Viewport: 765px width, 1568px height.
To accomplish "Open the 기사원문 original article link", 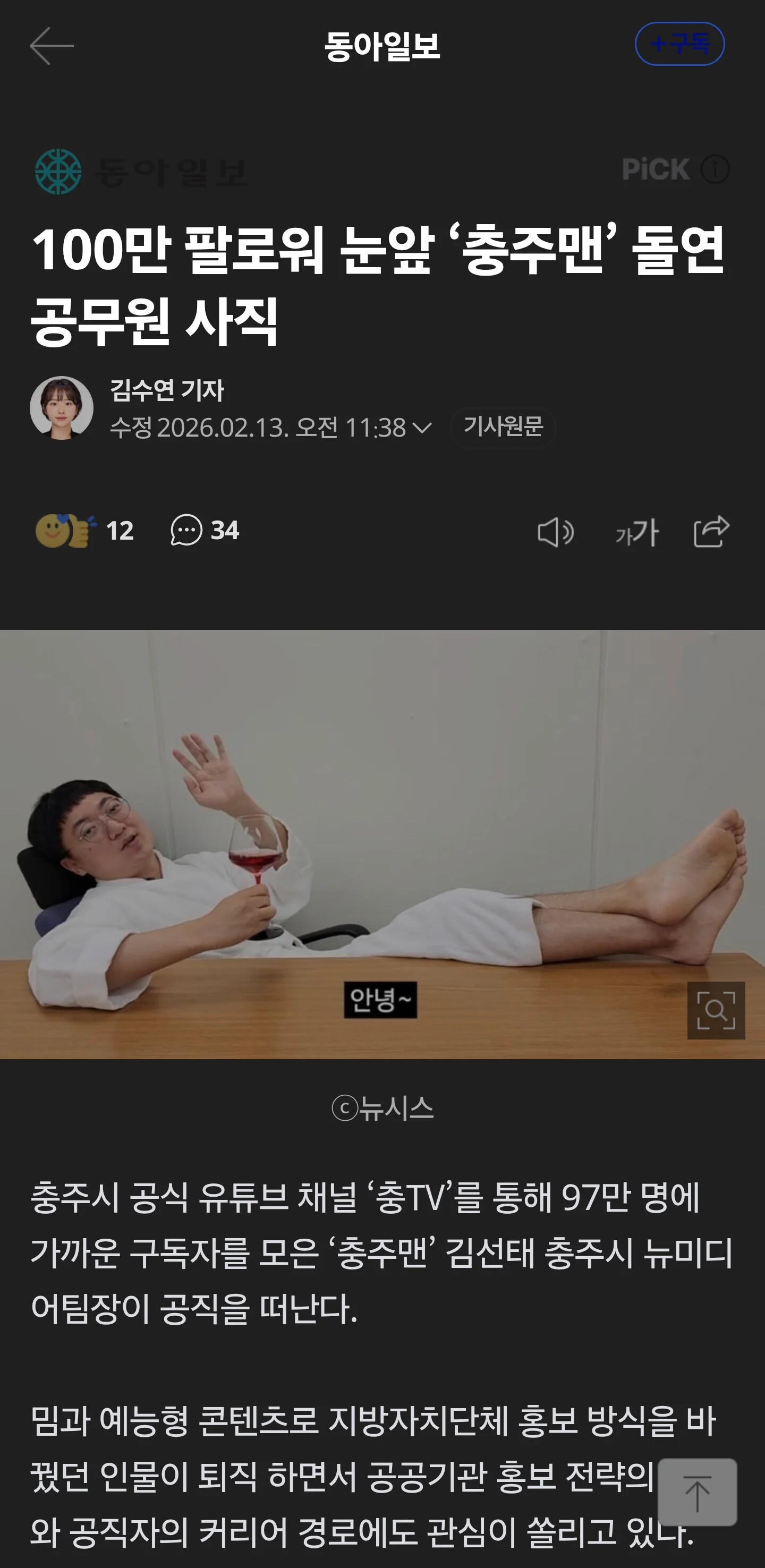I will 503,427.
